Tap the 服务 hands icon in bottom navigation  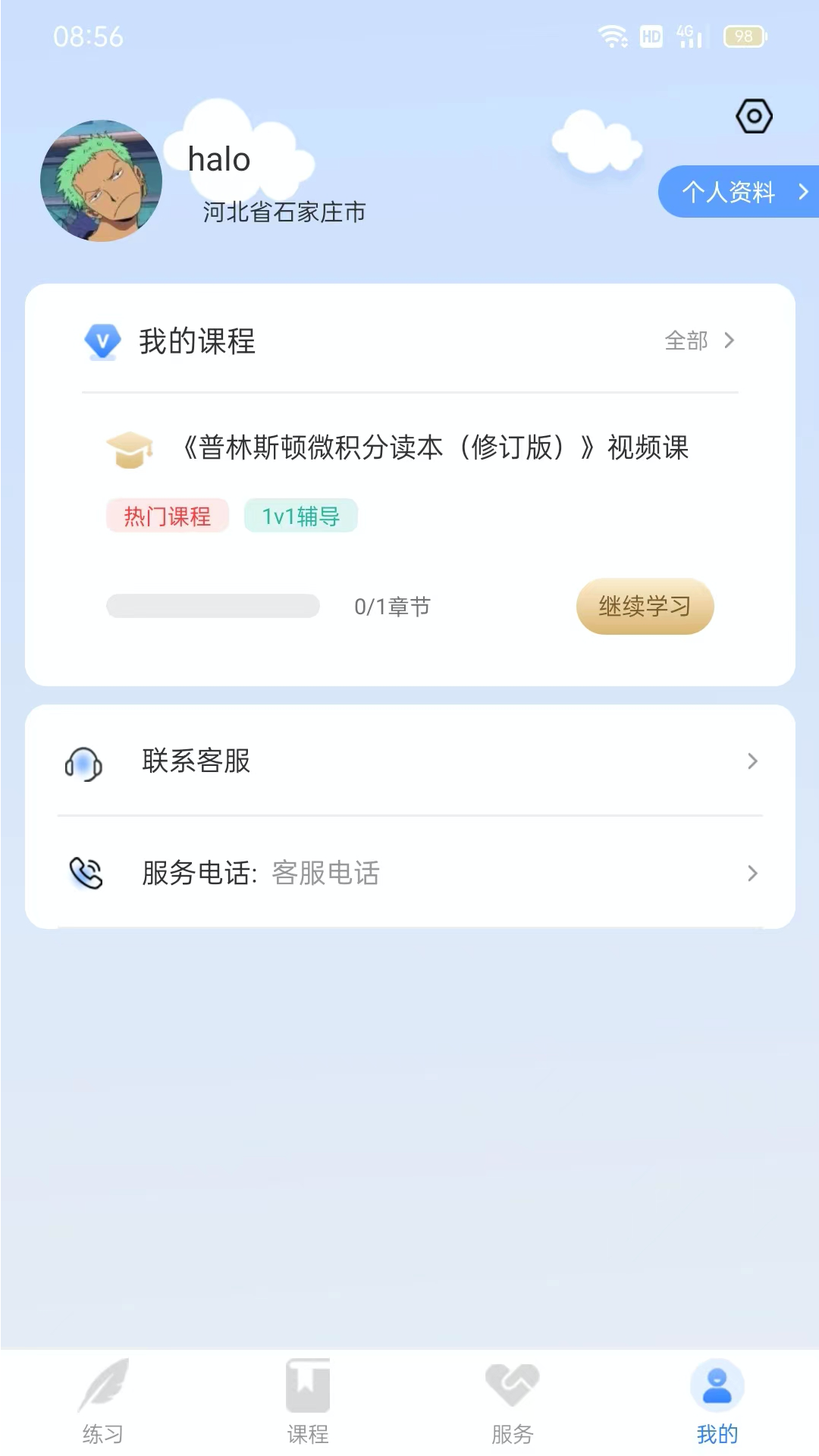(512, 1385)
